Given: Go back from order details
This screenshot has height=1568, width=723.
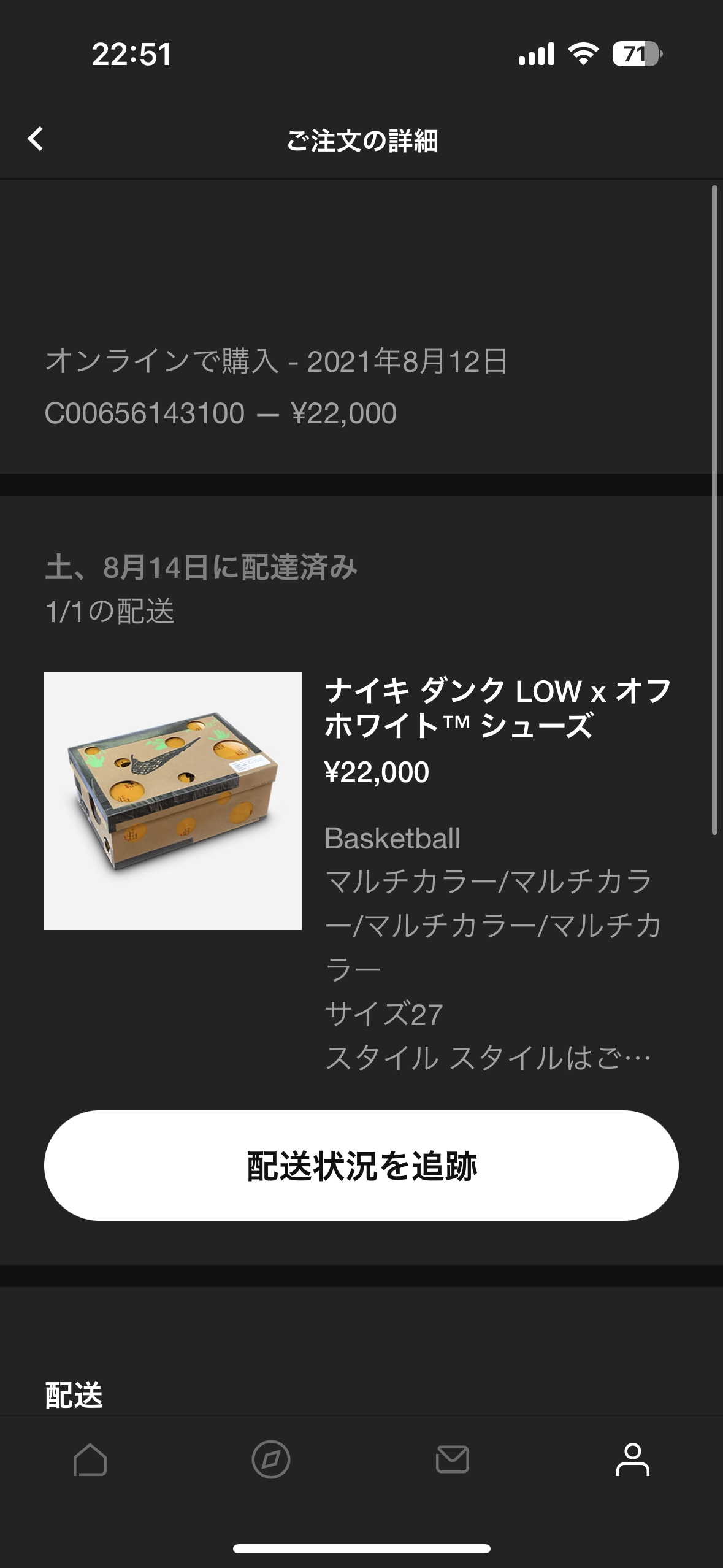Looking at the screenshot, I should 36,139.
